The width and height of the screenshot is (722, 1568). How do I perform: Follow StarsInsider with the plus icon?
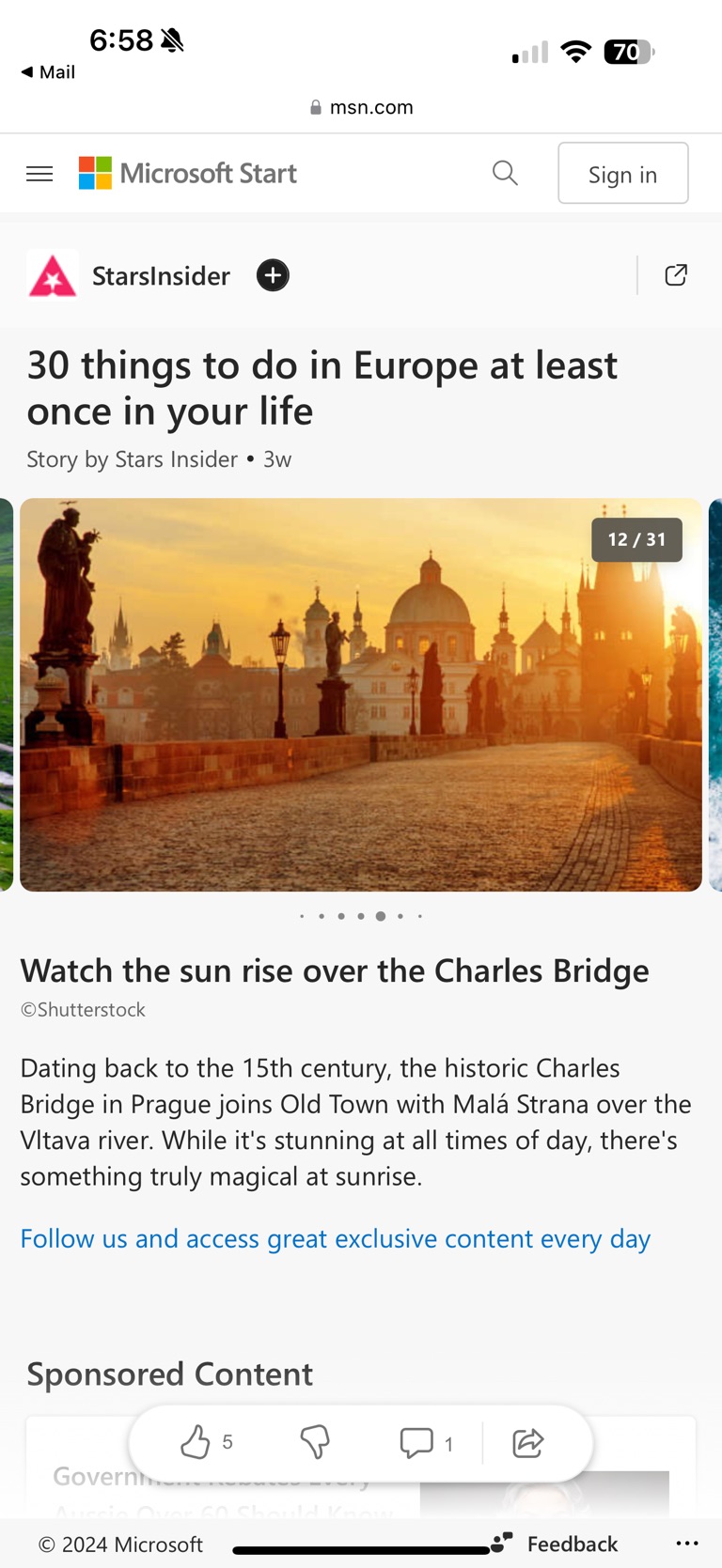tap(273, 275)
